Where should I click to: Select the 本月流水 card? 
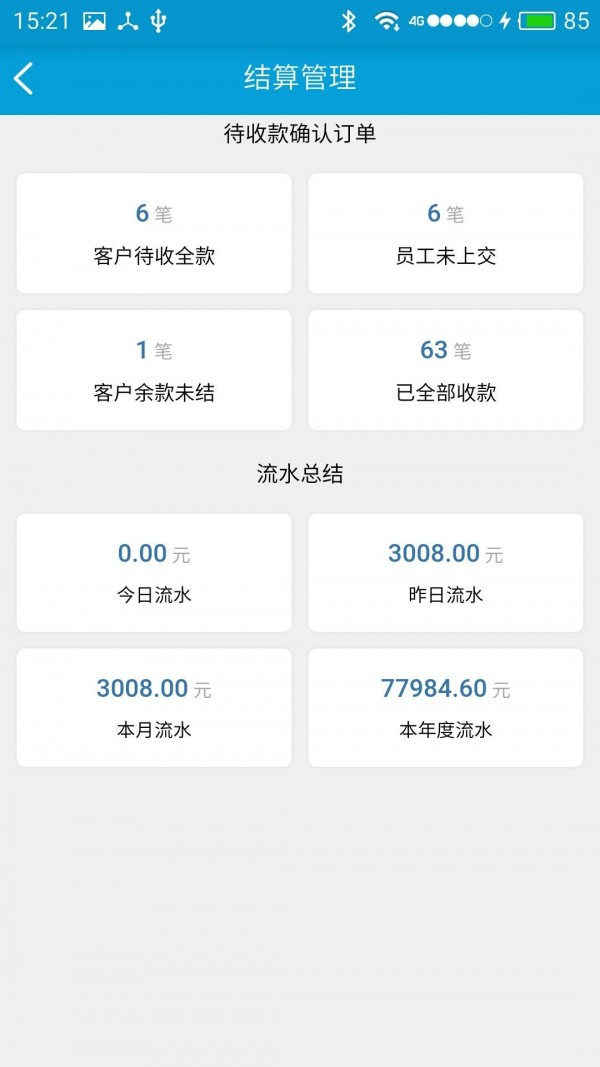tap(154, 708)
